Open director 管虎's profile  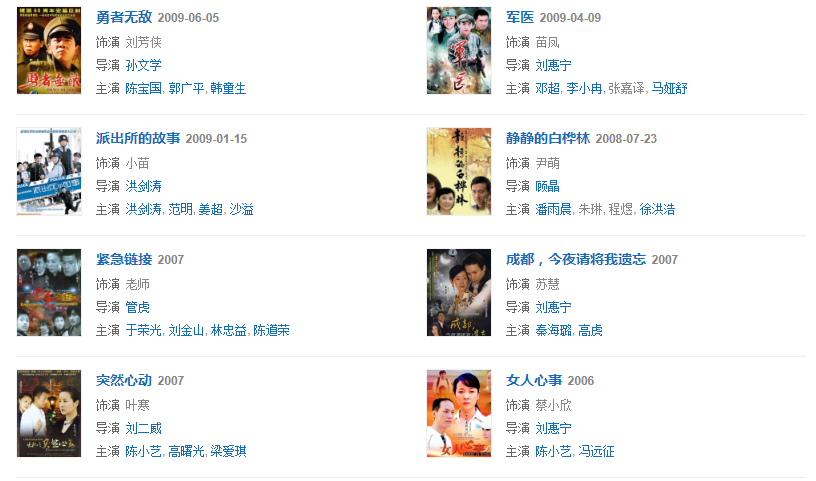point(137,307)
